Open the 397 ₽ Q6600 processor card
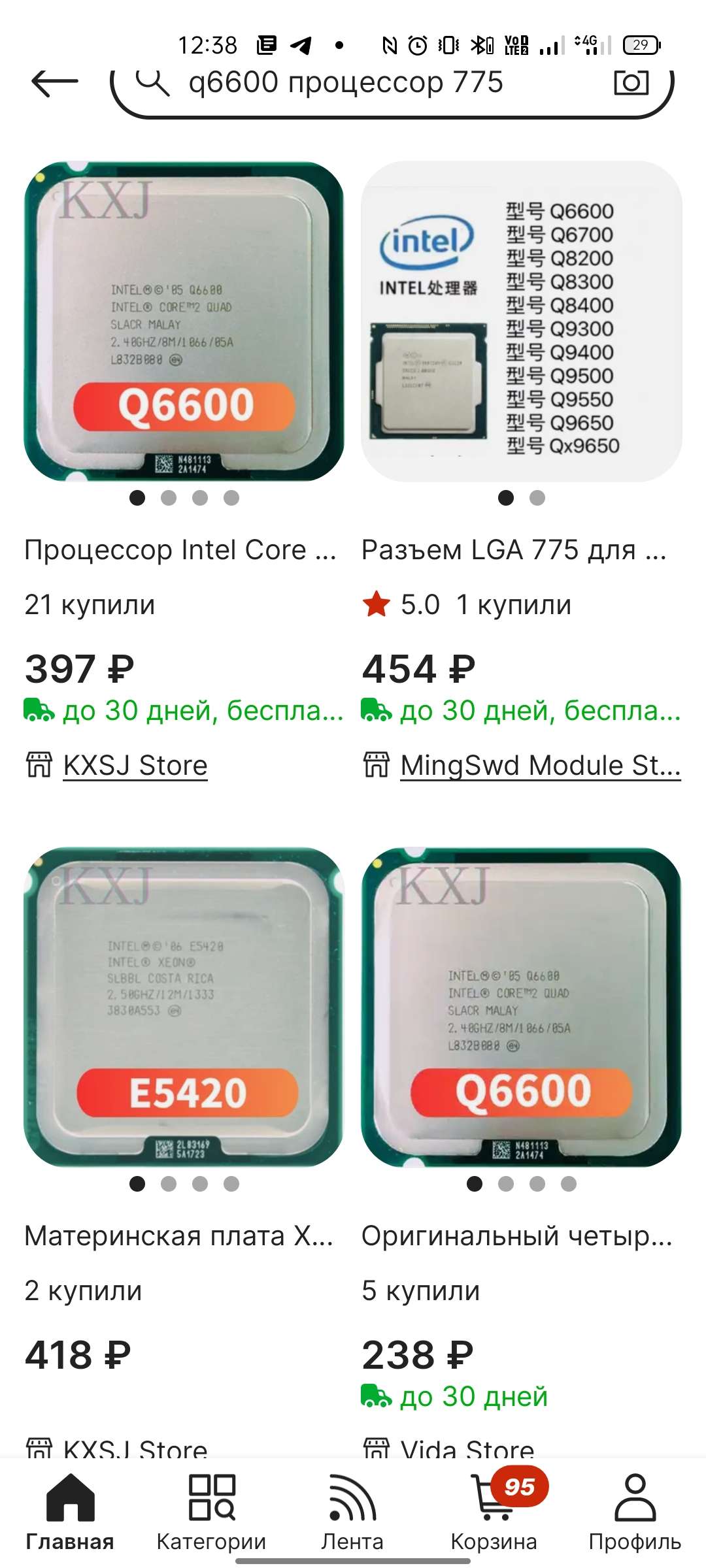Image resolution: width=706 pixels, height=1568 pixels. (184, 321)
